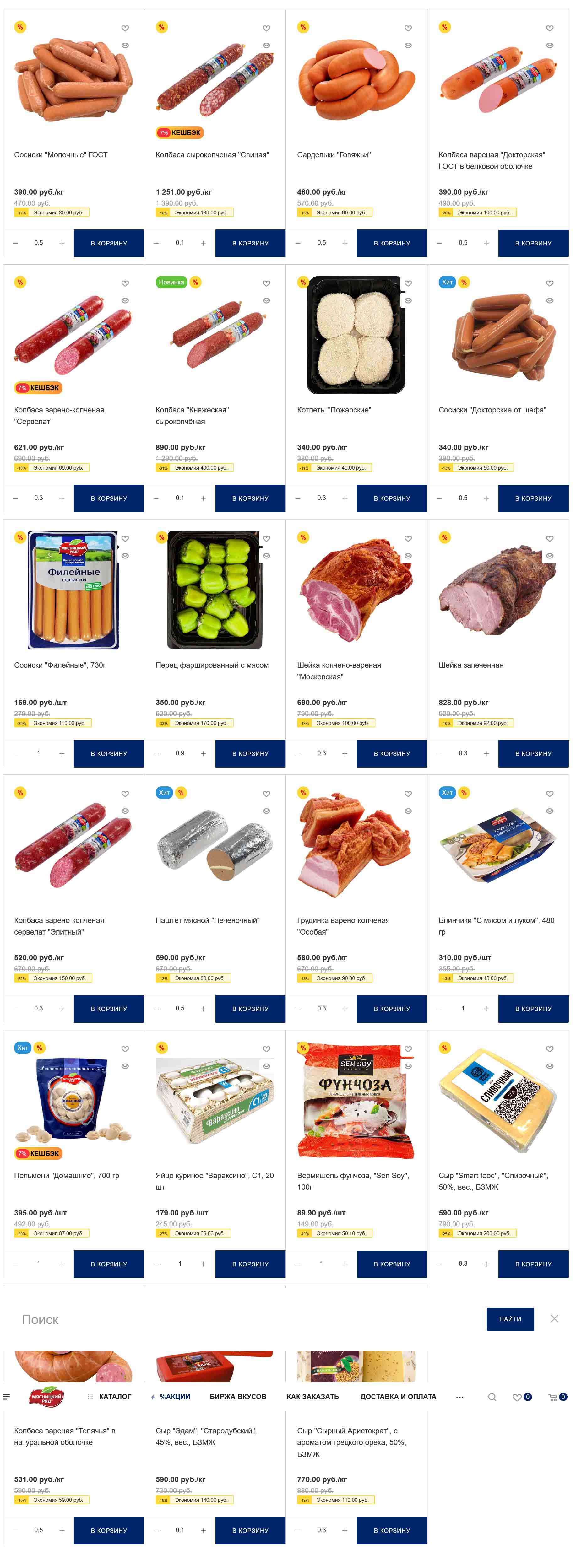Viewport: 576px width, 1568px height.
Task: Open product card Шейка запеченная
Action: (x=471, y=665)
